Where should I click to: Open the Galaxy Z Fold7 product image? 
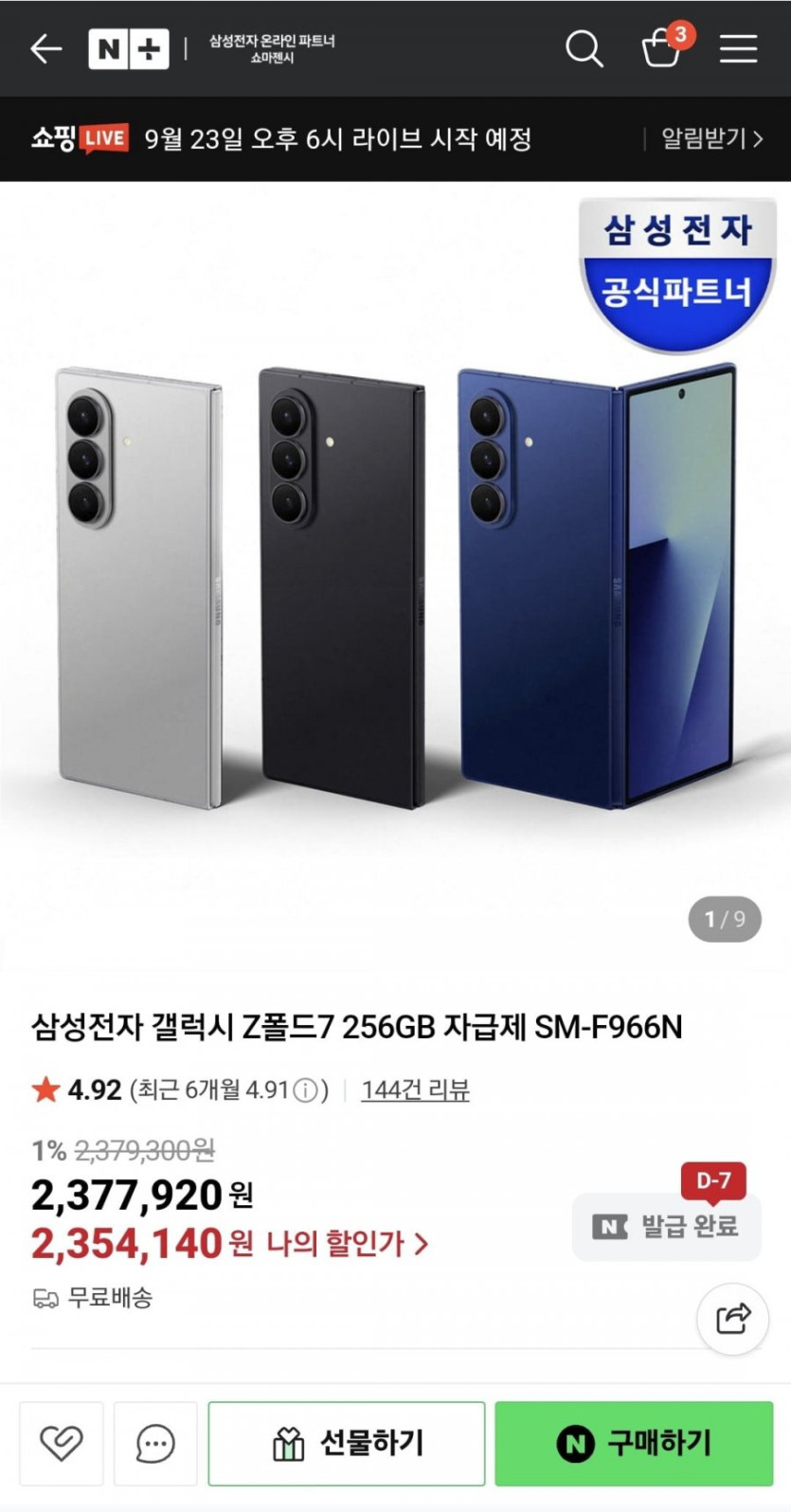[395, 587]
